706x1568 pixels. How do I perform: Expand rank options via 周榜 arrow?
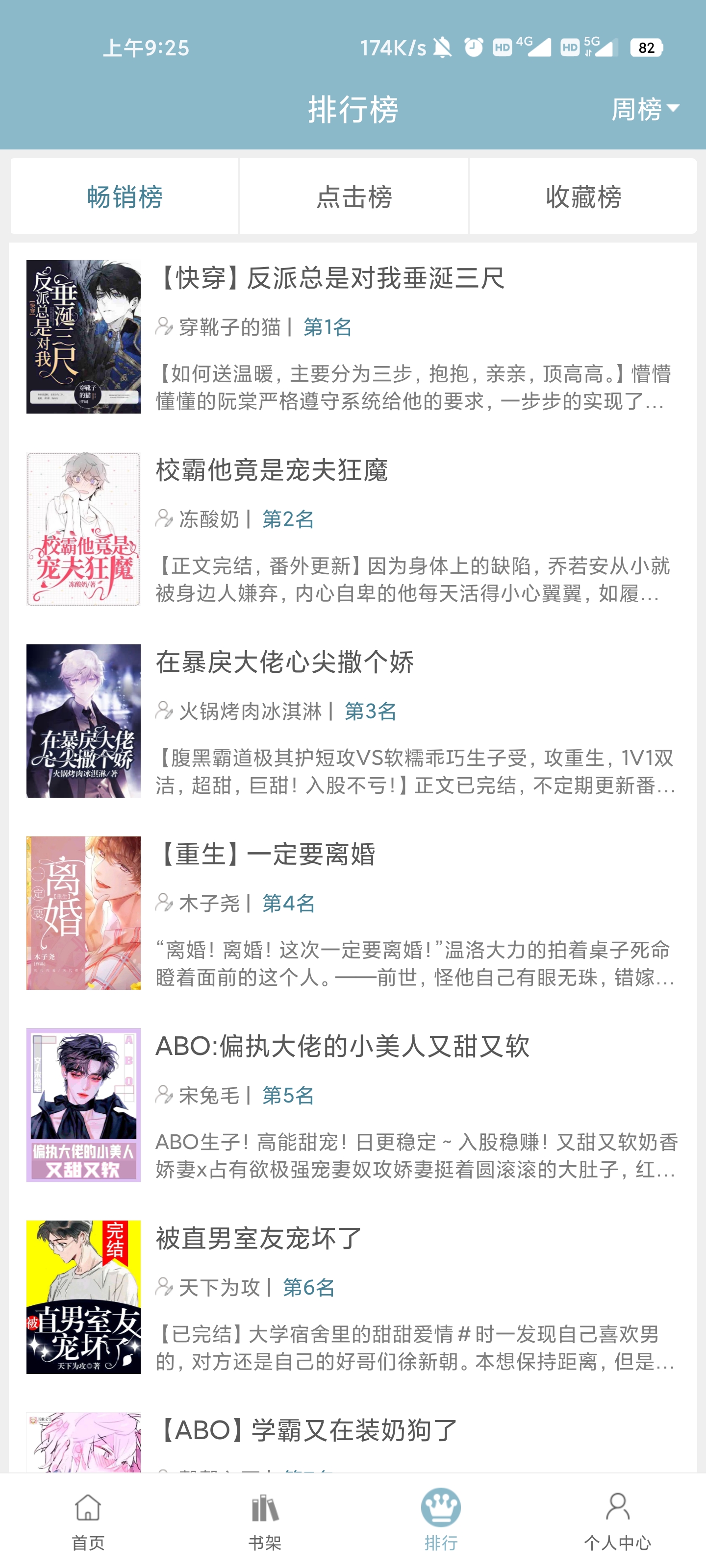point(673,110)
